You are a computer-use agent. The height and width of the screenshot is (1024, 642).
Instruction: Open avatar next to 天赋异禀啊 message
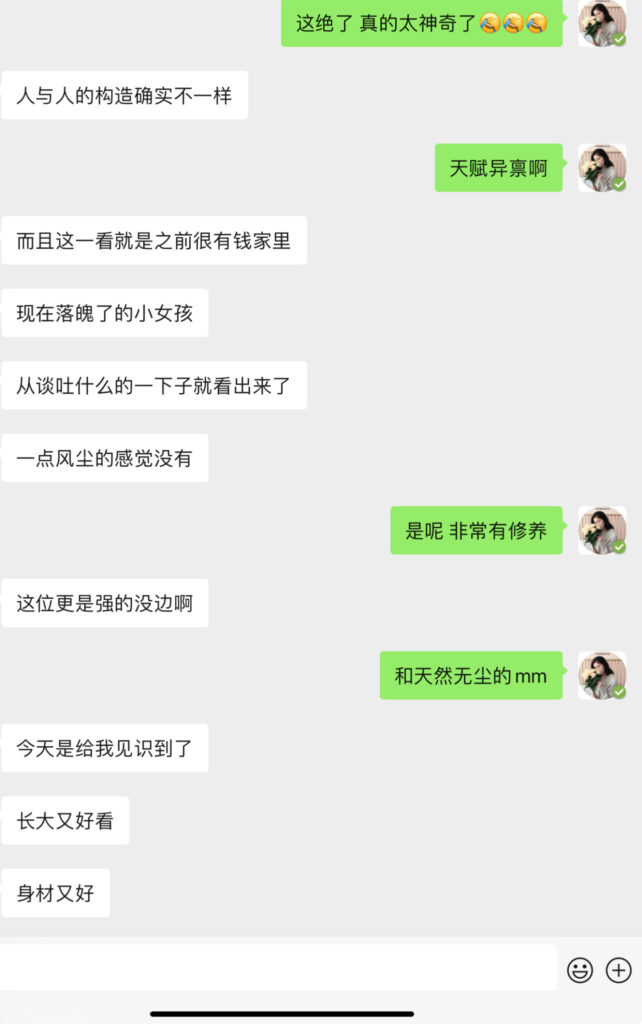pyautogui.click(x=602, y=168)
